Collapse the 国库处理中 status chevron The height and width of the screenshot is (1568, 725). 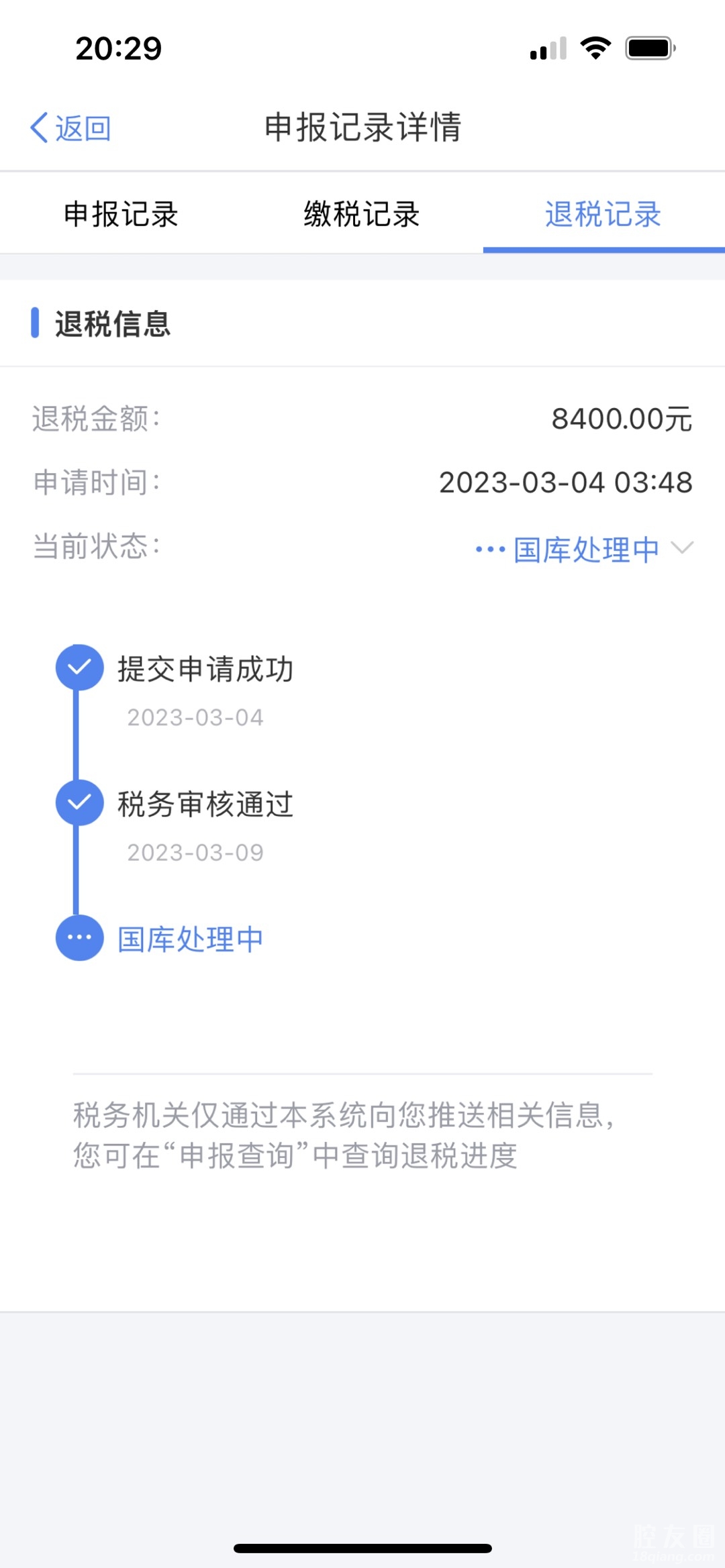(682, 548)
